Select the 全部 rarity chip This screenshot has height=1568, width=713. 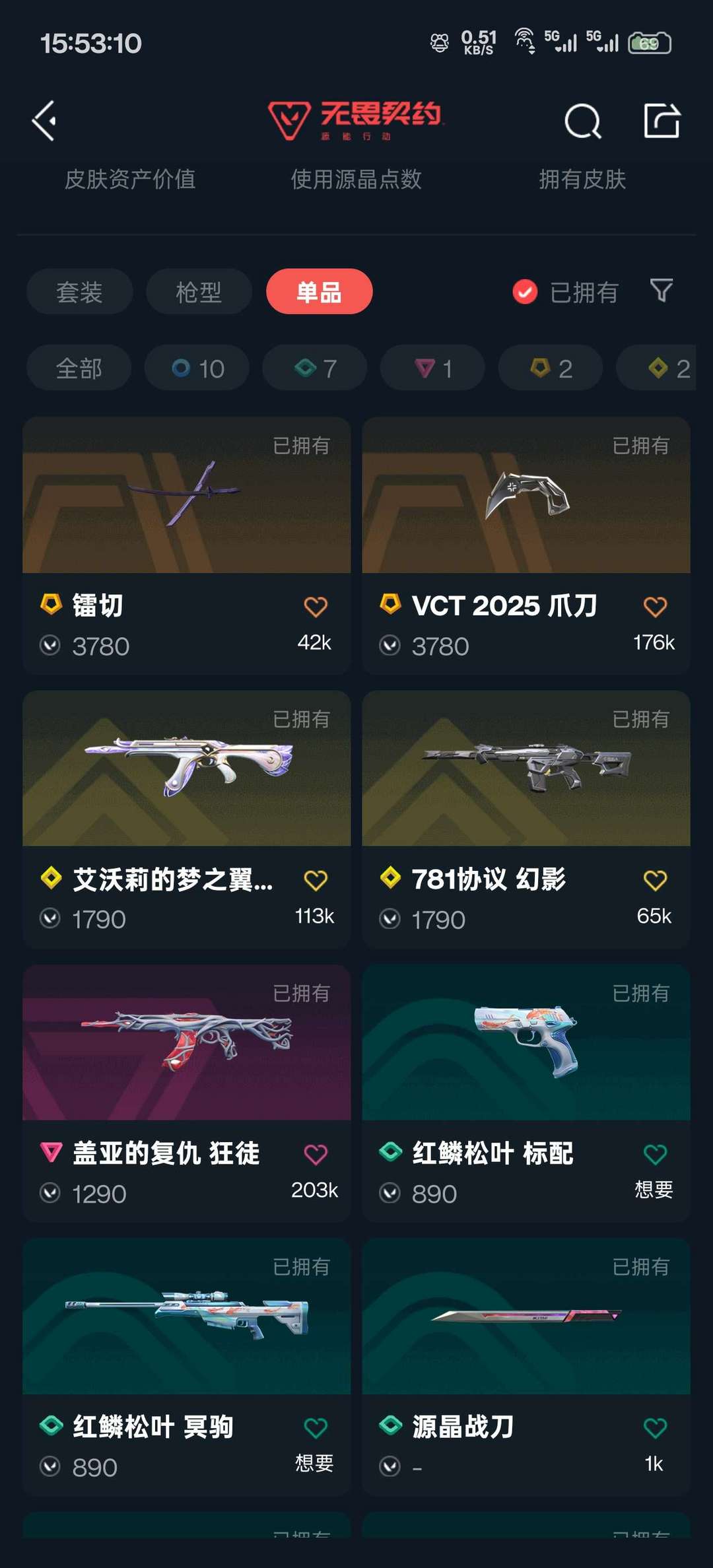point(79,368)
